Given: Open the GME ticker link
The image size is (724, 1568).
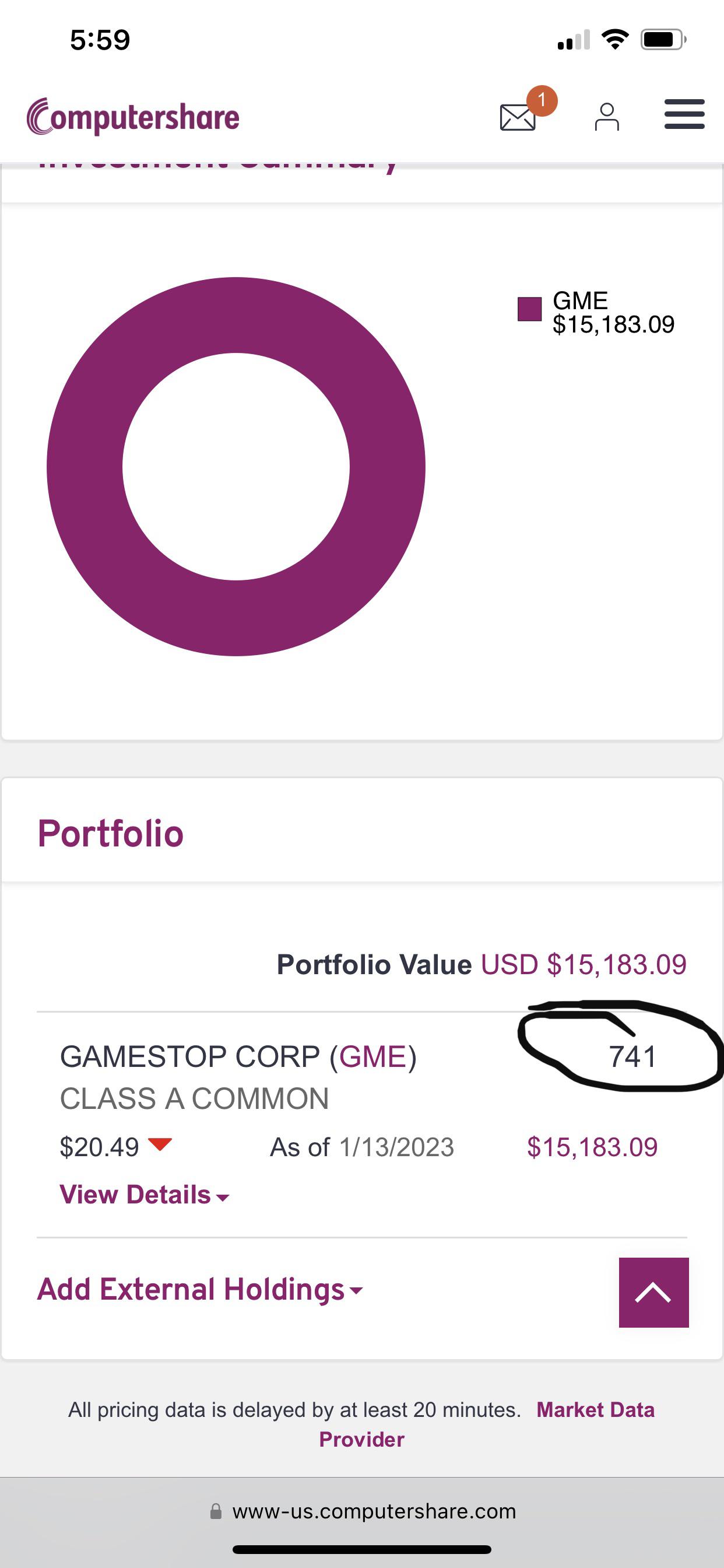Looking at the screenshot, I should 372,1056.
